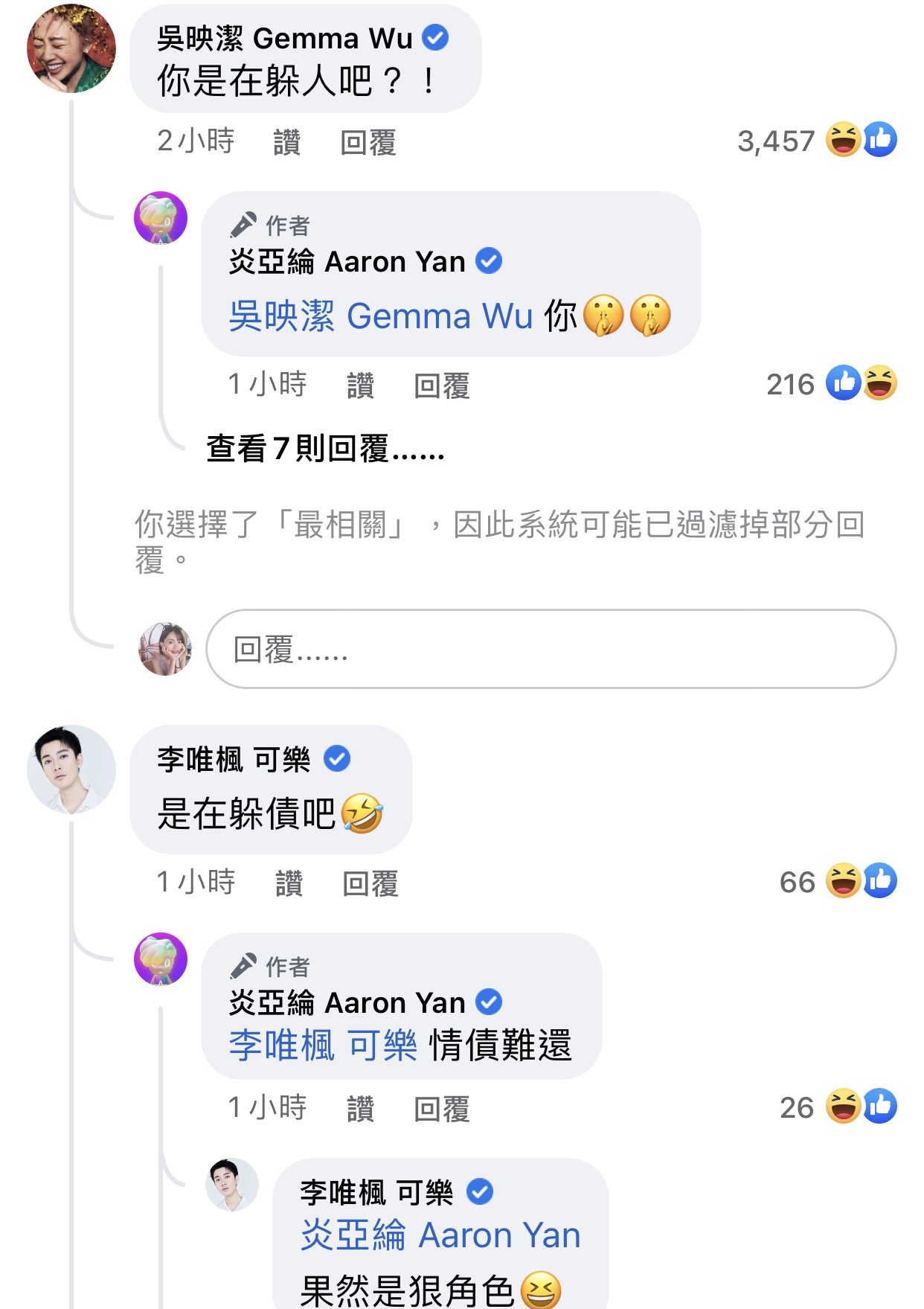Image resolution: width=924 pixels, height=1309 pixels.
Task: Reply to 炎亞綸's shushing emoji comment
Action: tap(441, 385)
